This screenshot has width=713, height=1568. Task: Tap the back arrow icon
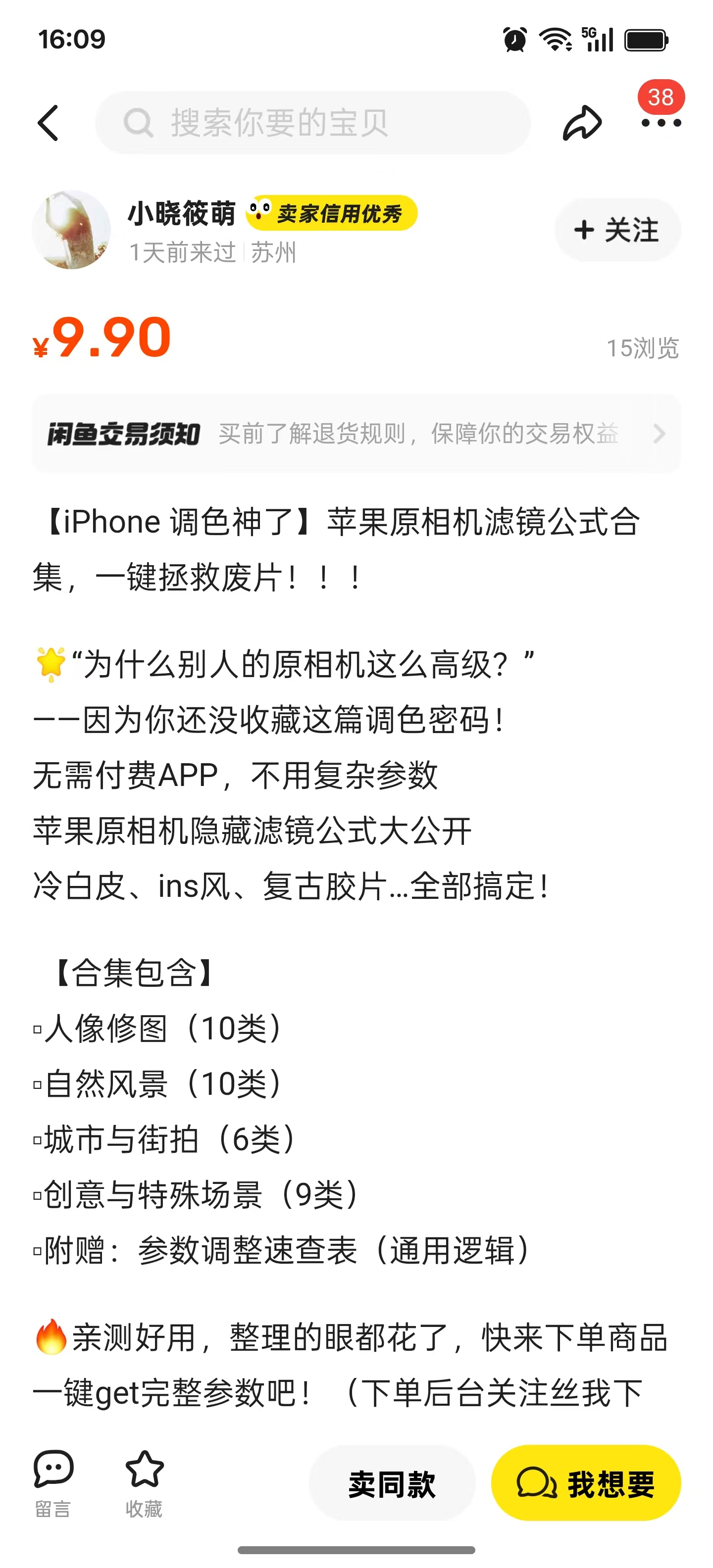click(49, 122)
